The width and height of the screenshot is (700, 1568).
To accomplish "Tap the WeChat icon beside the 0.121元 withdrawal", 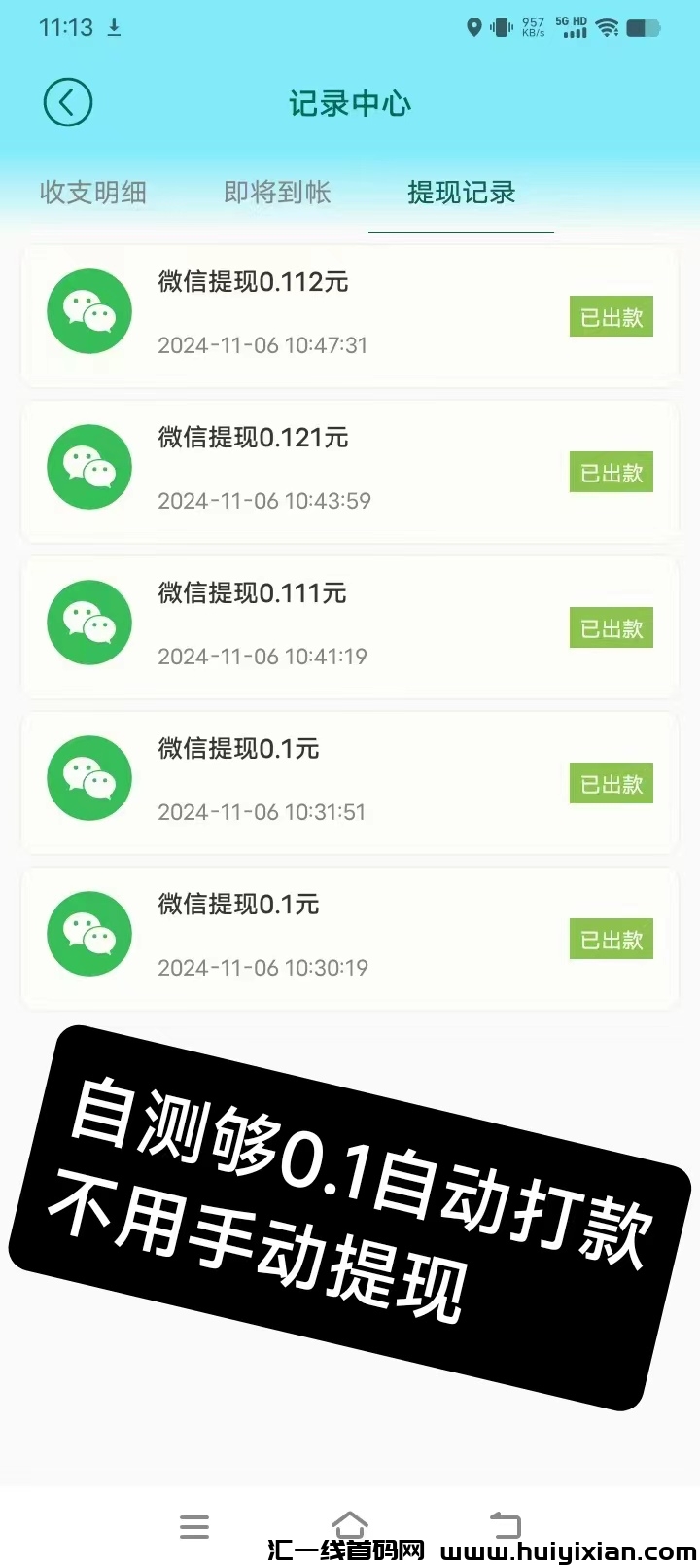I will (x=88, y=466).
